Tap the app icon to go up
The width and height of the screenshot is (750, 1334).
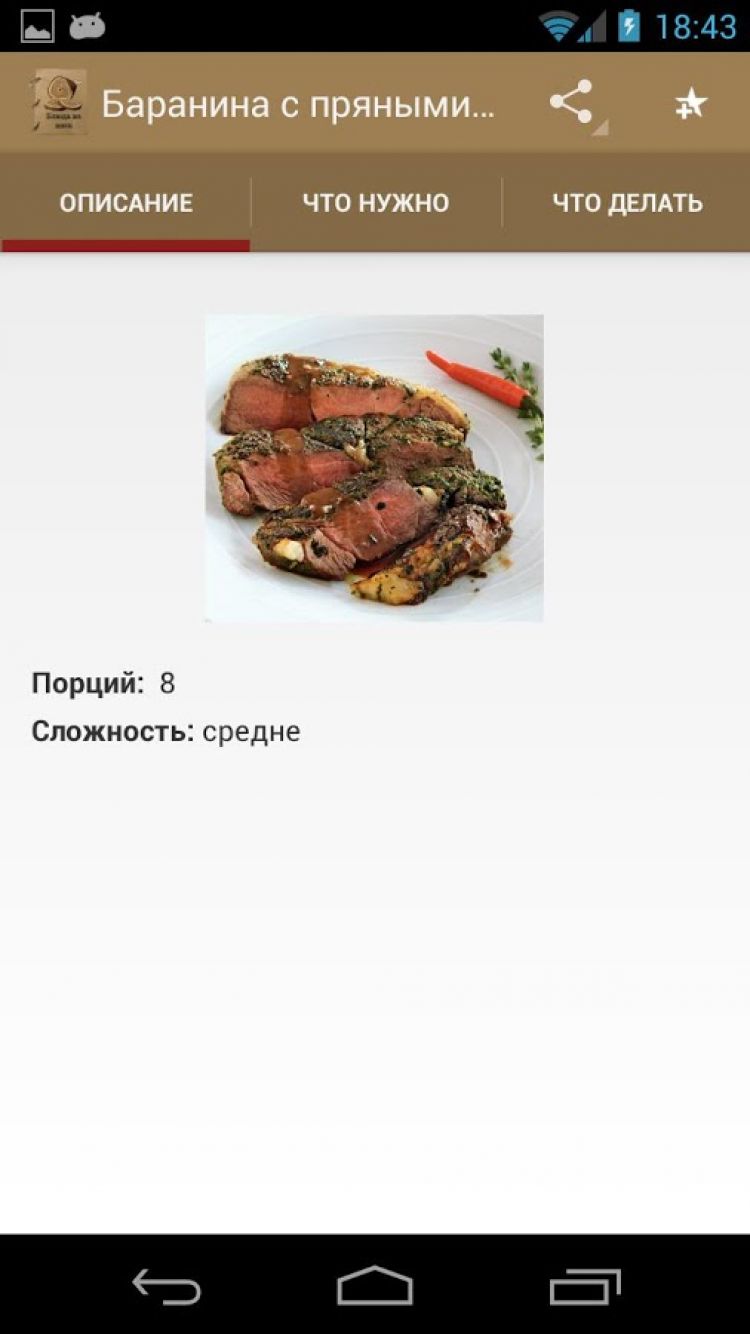[x=59, y=103]
